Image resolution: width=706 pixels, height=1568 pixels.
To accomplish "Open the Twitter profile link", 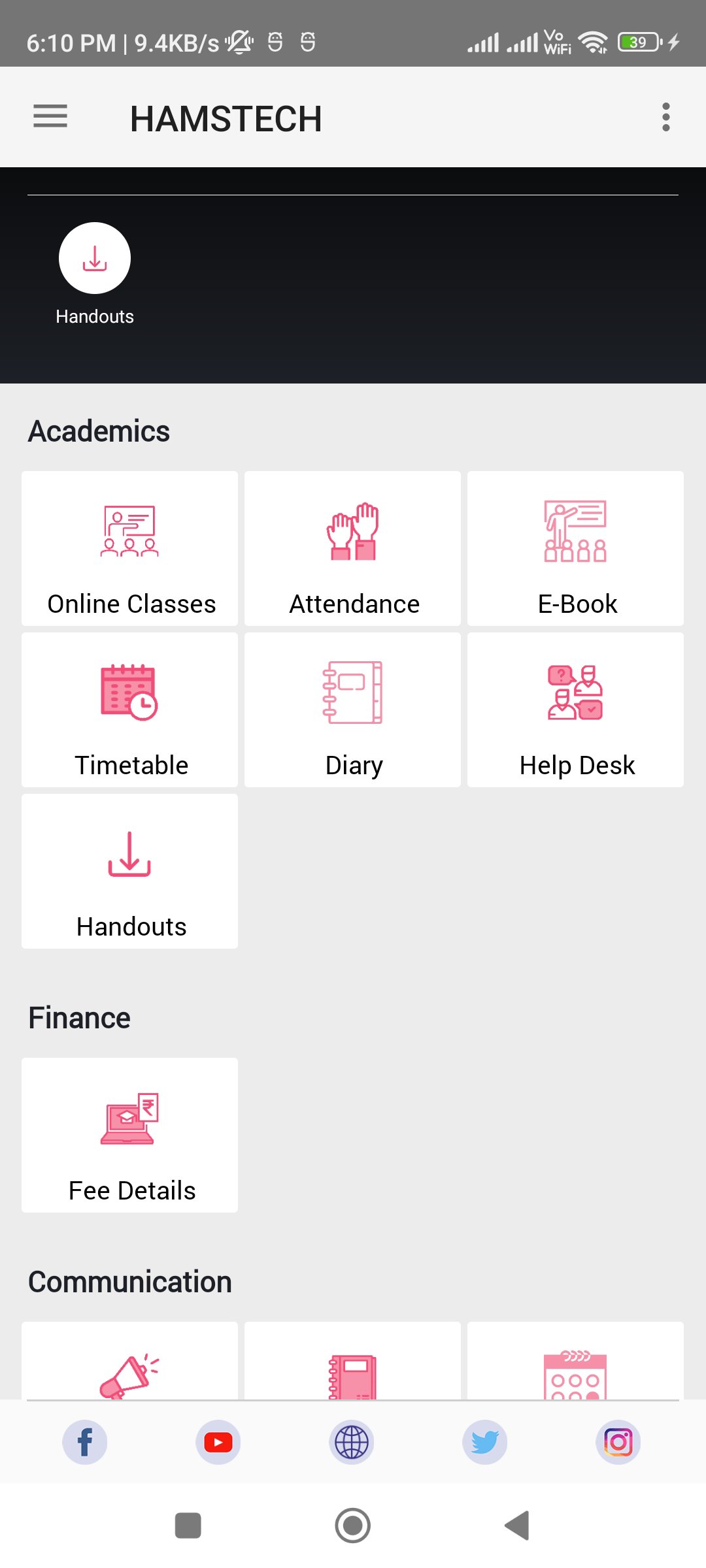I will 485,1442.
